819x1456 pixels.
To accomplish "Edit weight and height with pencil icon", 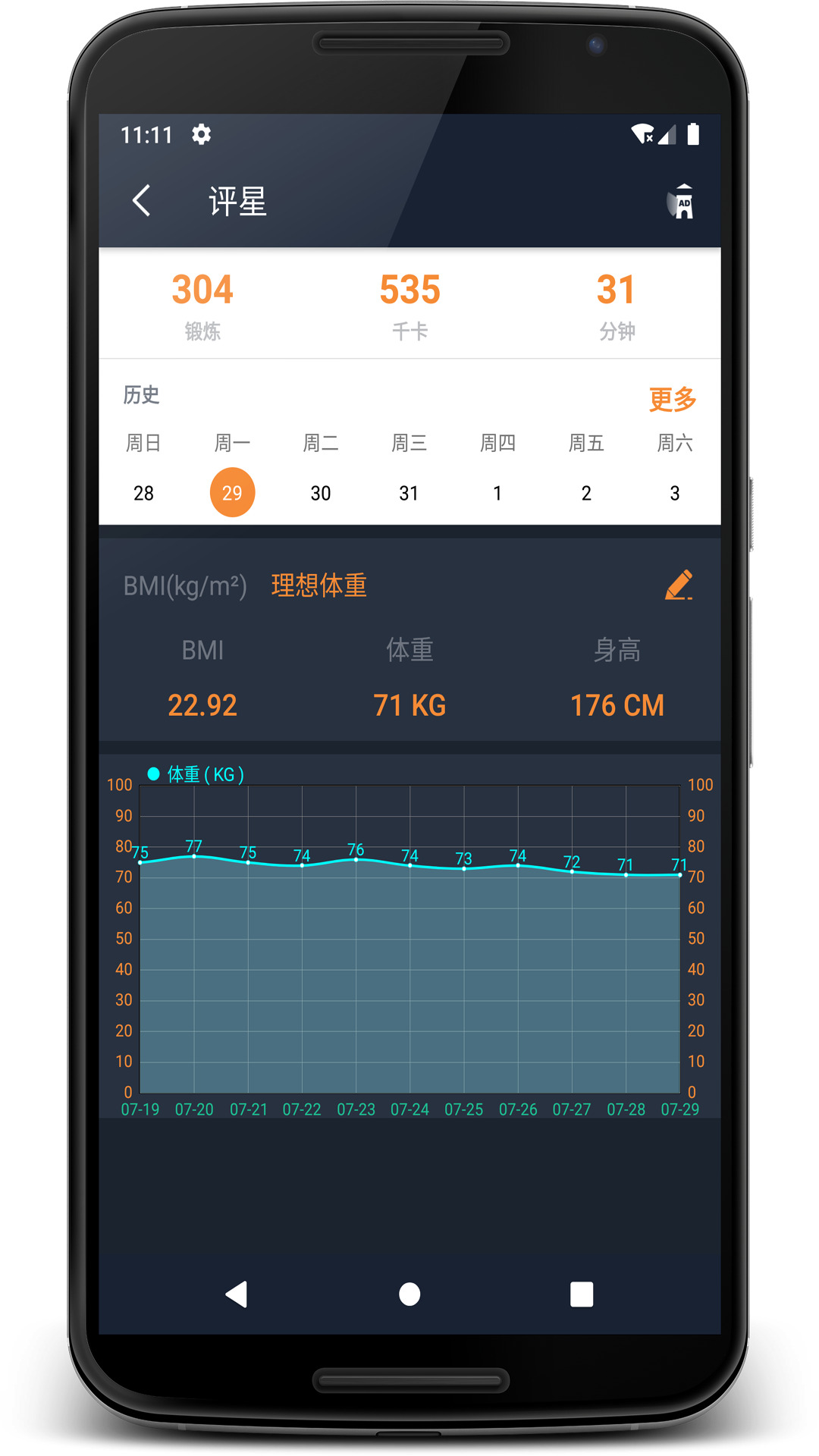I will [x=679, y=585].
